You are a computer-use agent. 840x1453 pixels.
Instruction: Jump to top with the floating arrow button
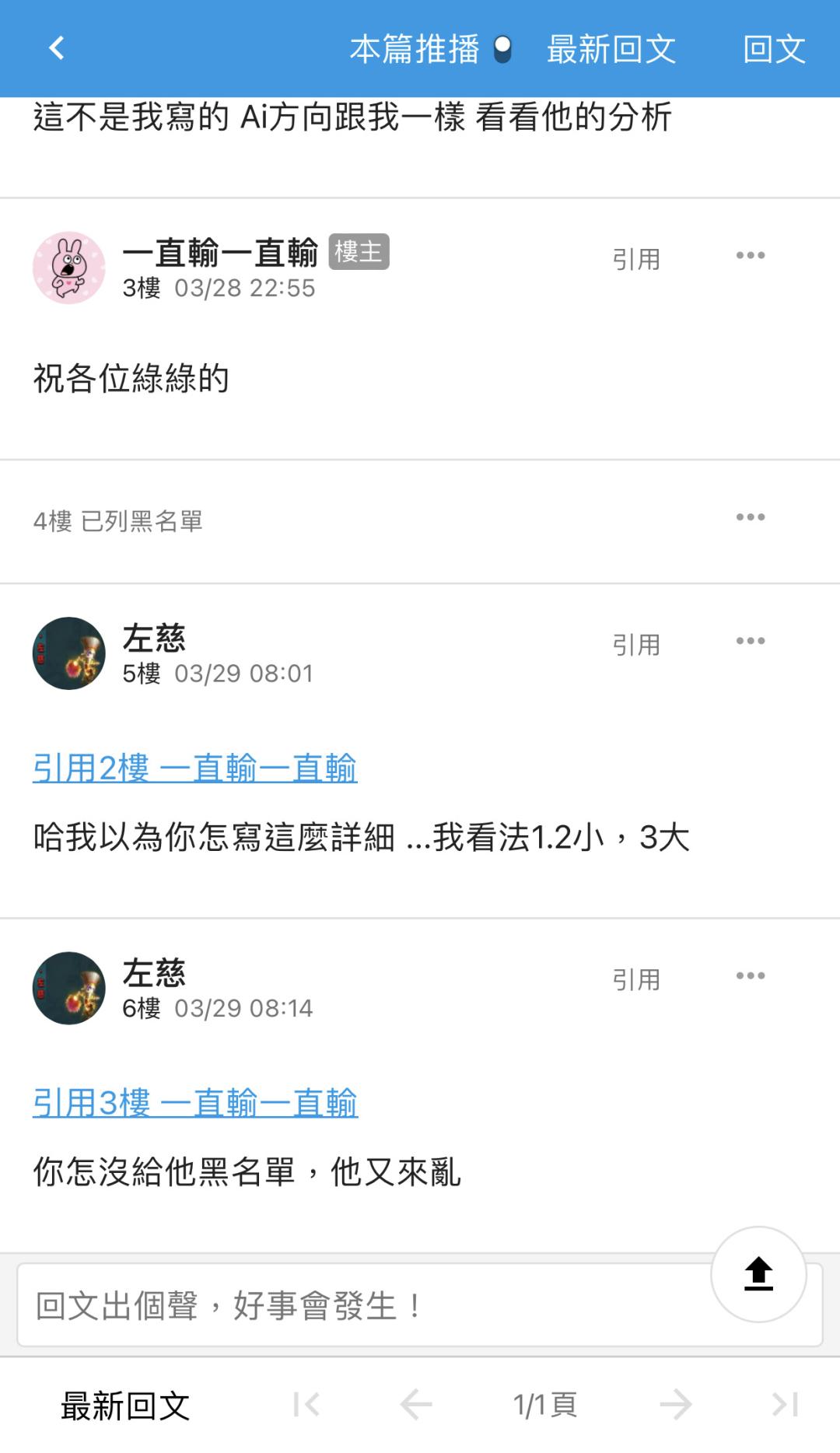pyautogui.click(x=758, y=1274)
